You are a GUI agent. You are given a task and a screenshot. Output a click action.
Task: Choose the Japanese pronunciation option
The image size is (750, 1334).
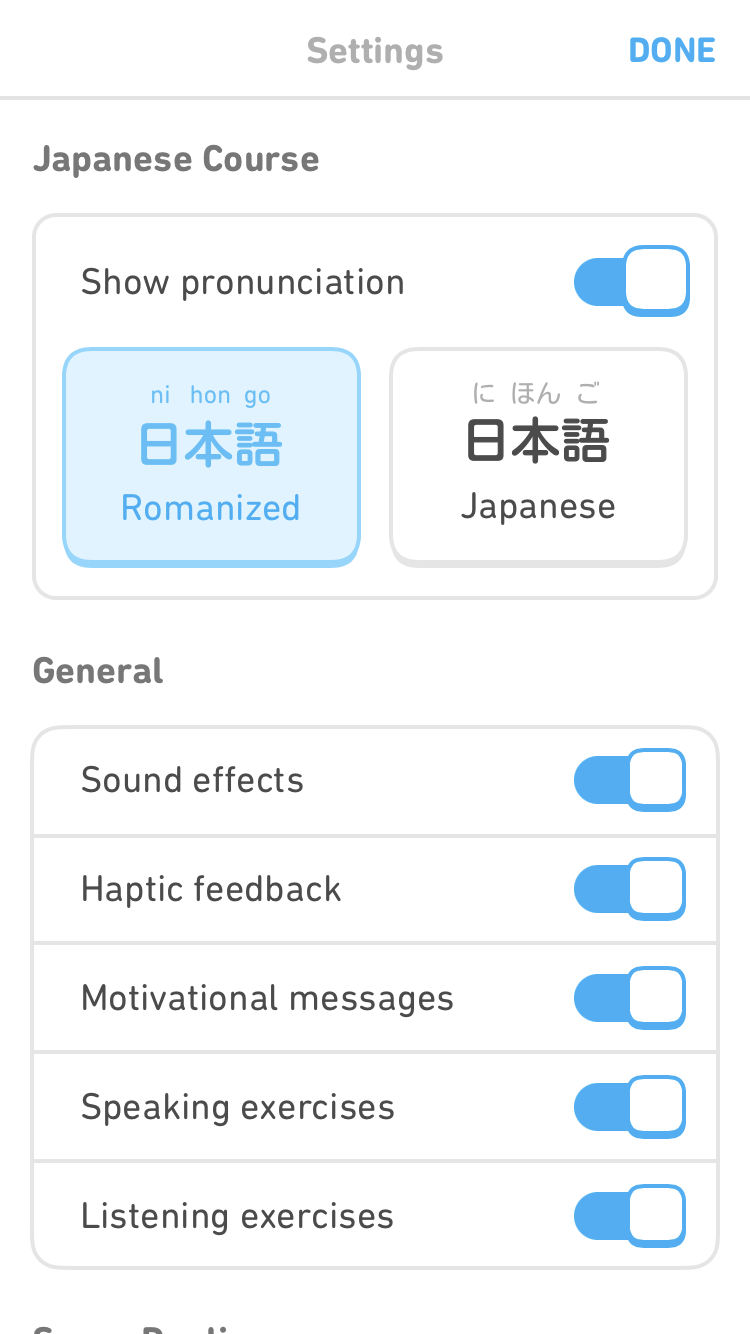point(538,456)
